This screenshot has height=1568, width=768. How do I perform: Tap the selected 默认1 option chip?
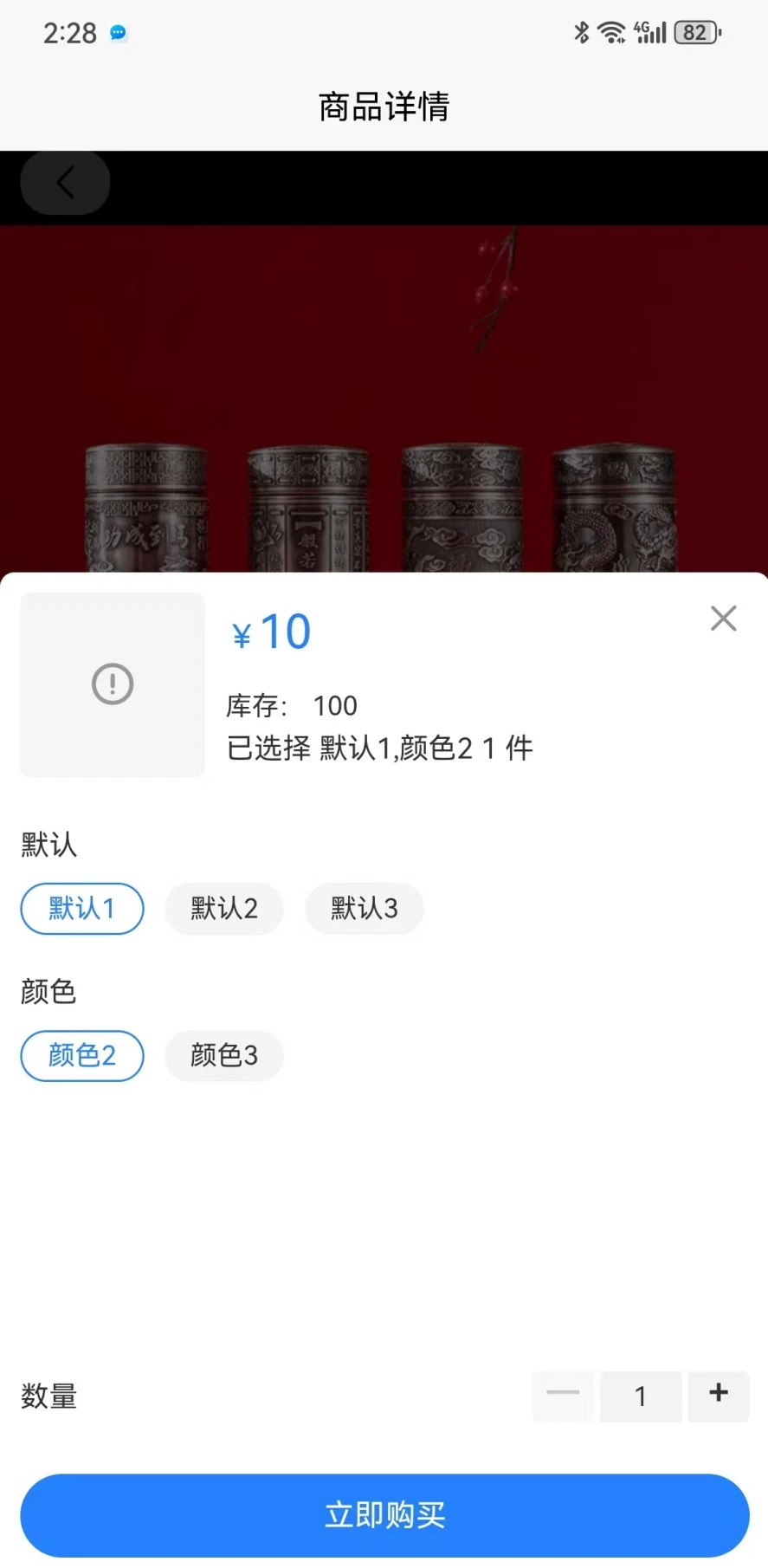click(81, 908)
